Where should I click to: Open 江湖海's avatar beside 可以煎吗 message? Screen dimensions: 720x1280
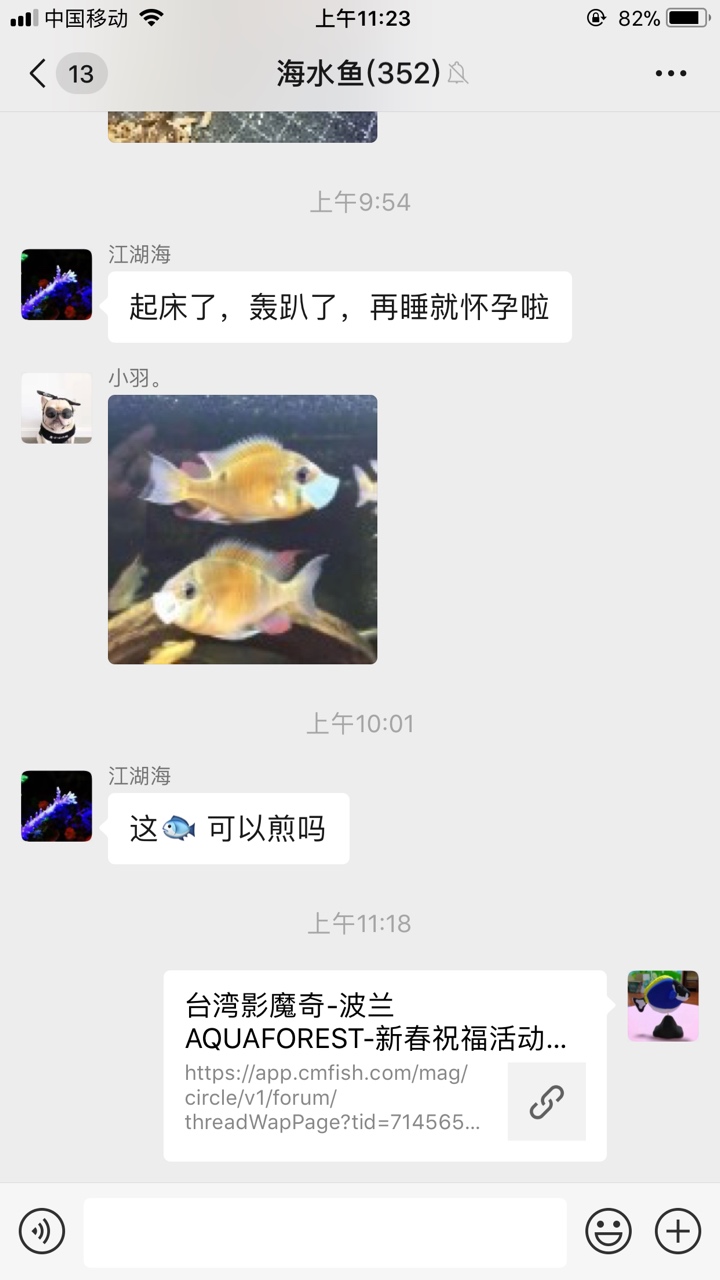click(x=56, y=805)
